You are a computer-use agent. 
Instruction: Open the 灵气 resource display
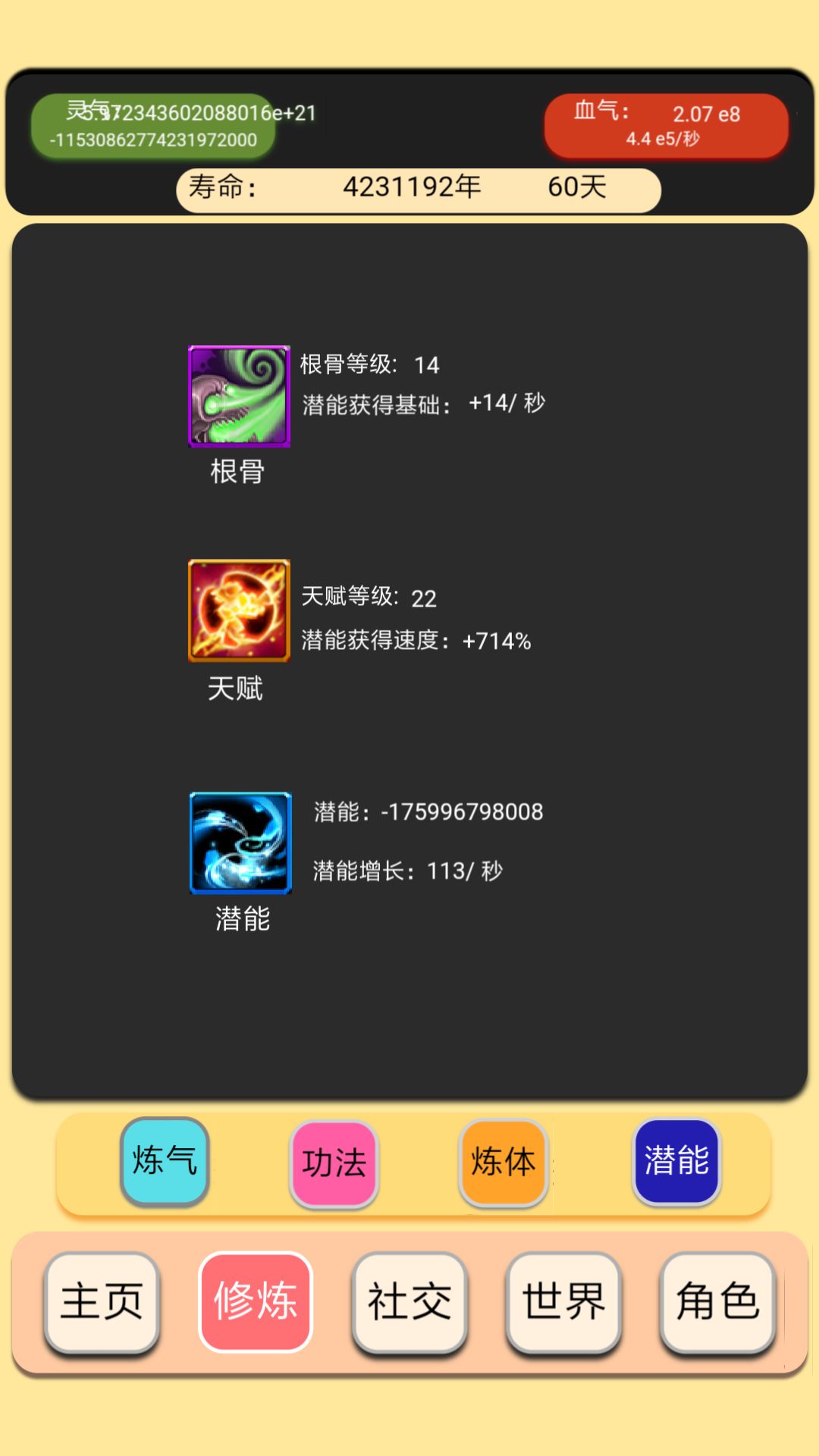152,125
